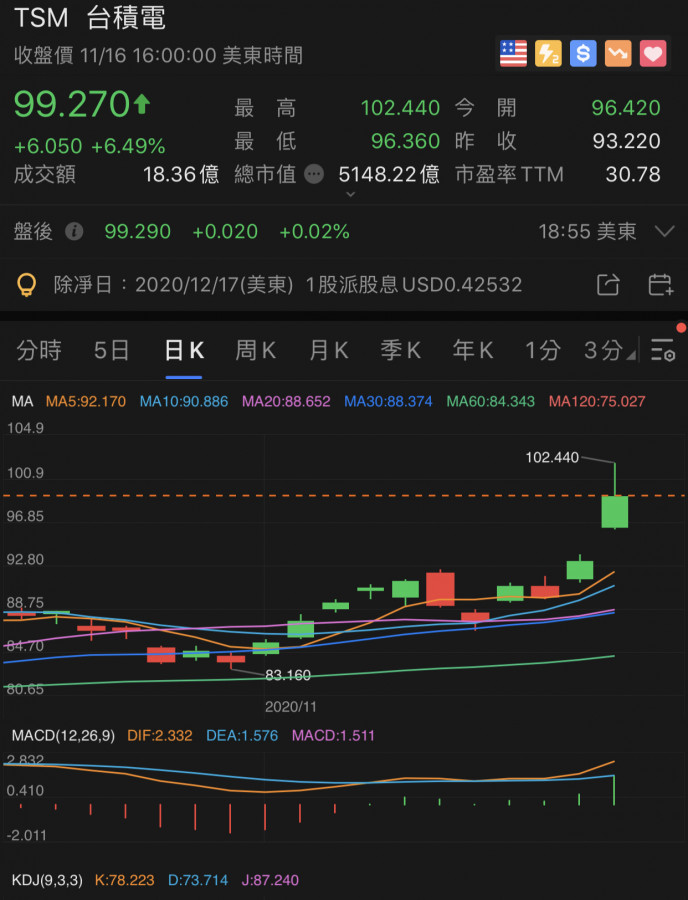
Task: Open chart settings icon
Action: [x=662, y=350]
